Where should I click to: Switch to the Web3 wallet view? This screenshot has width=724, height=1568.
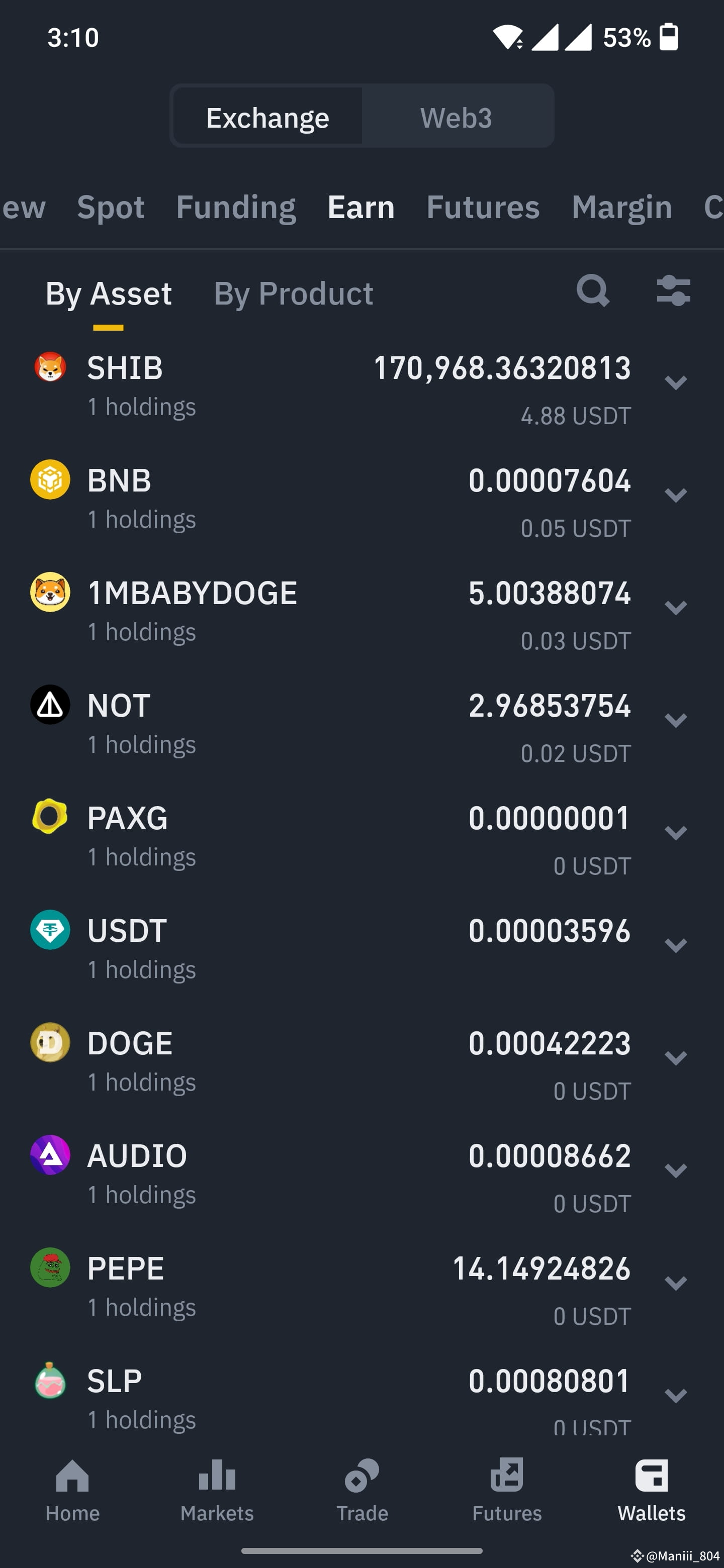click(x=457, y=117)
